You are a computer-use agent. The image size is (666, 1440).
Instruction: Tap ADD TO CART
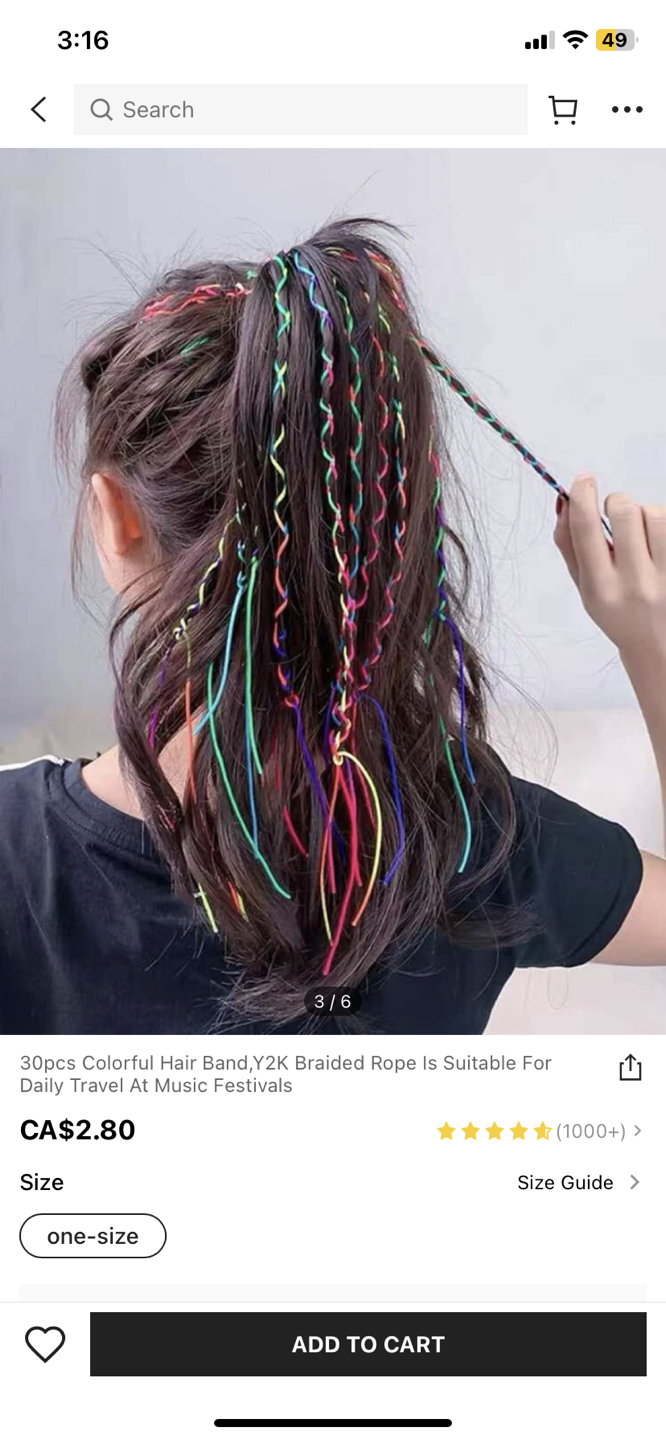pos(368,1344)
